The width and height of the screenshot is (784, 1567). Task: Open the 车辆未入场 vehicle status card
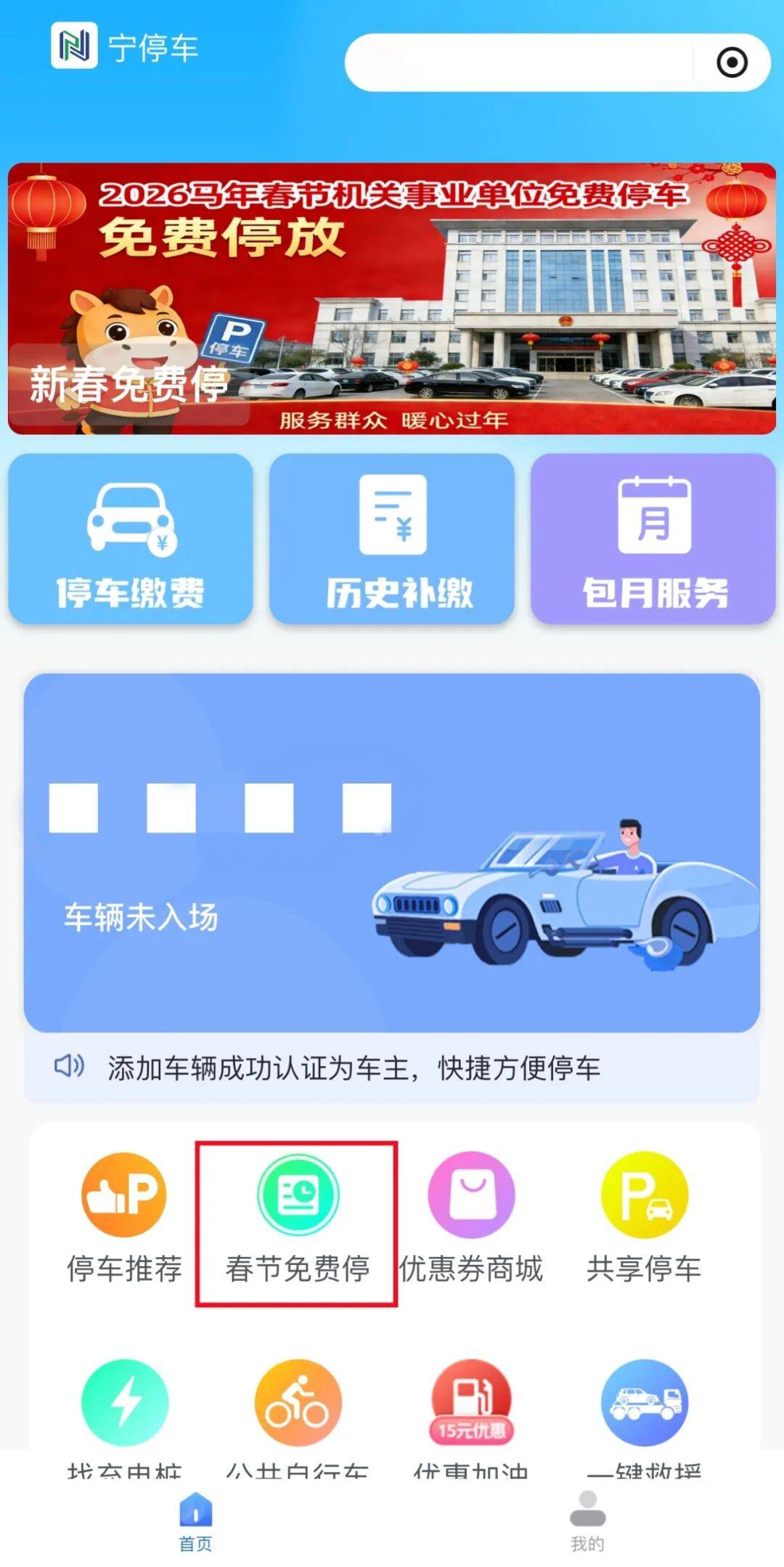pos(392,852)
